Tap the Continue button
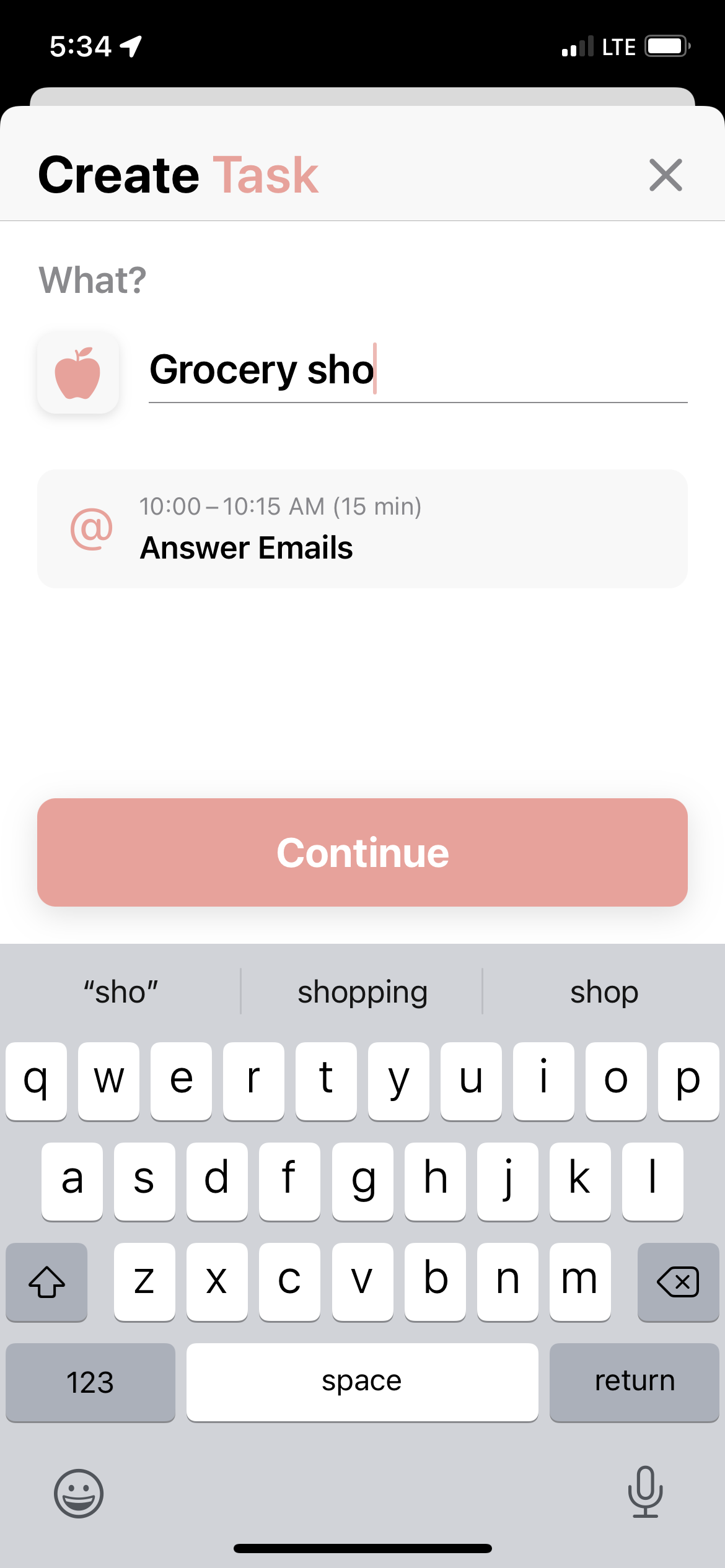Image resolution: width=725 pixels, height=1568 pixels. coord(362,852)
